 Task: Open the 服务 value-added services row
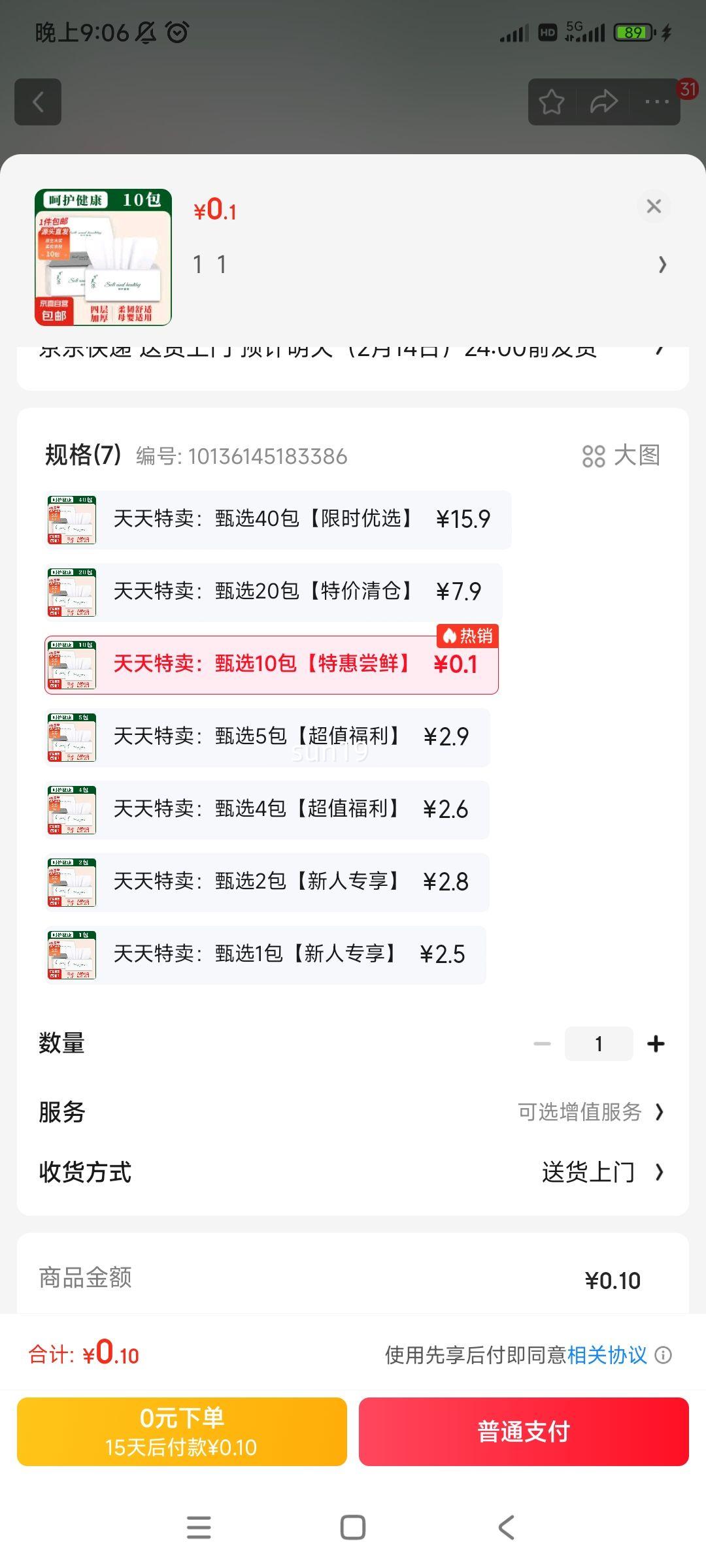point(353,1112)
